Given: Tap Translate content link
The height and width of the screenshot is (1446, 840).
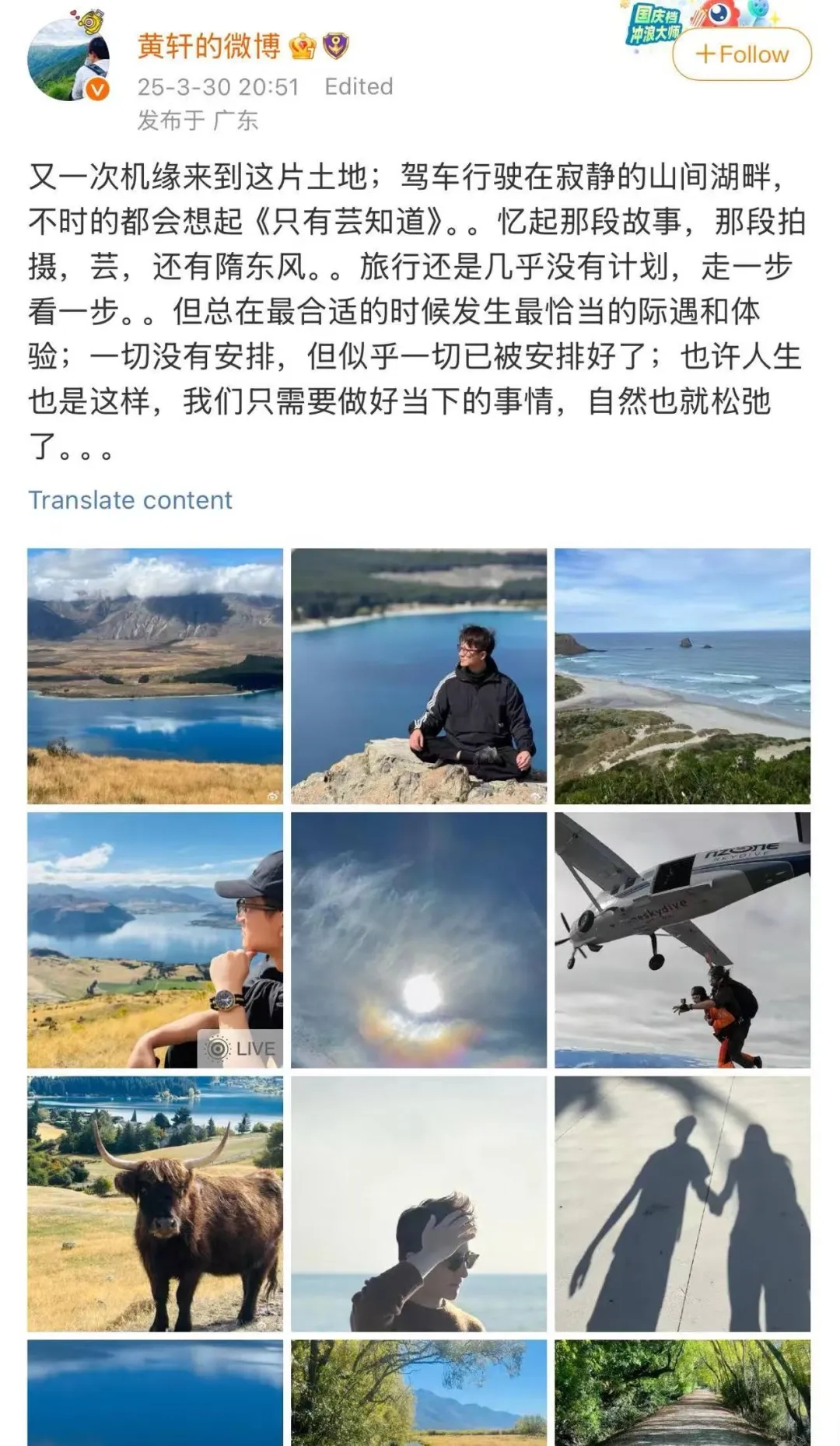Looking at the screenshot, I should [130, 499].
